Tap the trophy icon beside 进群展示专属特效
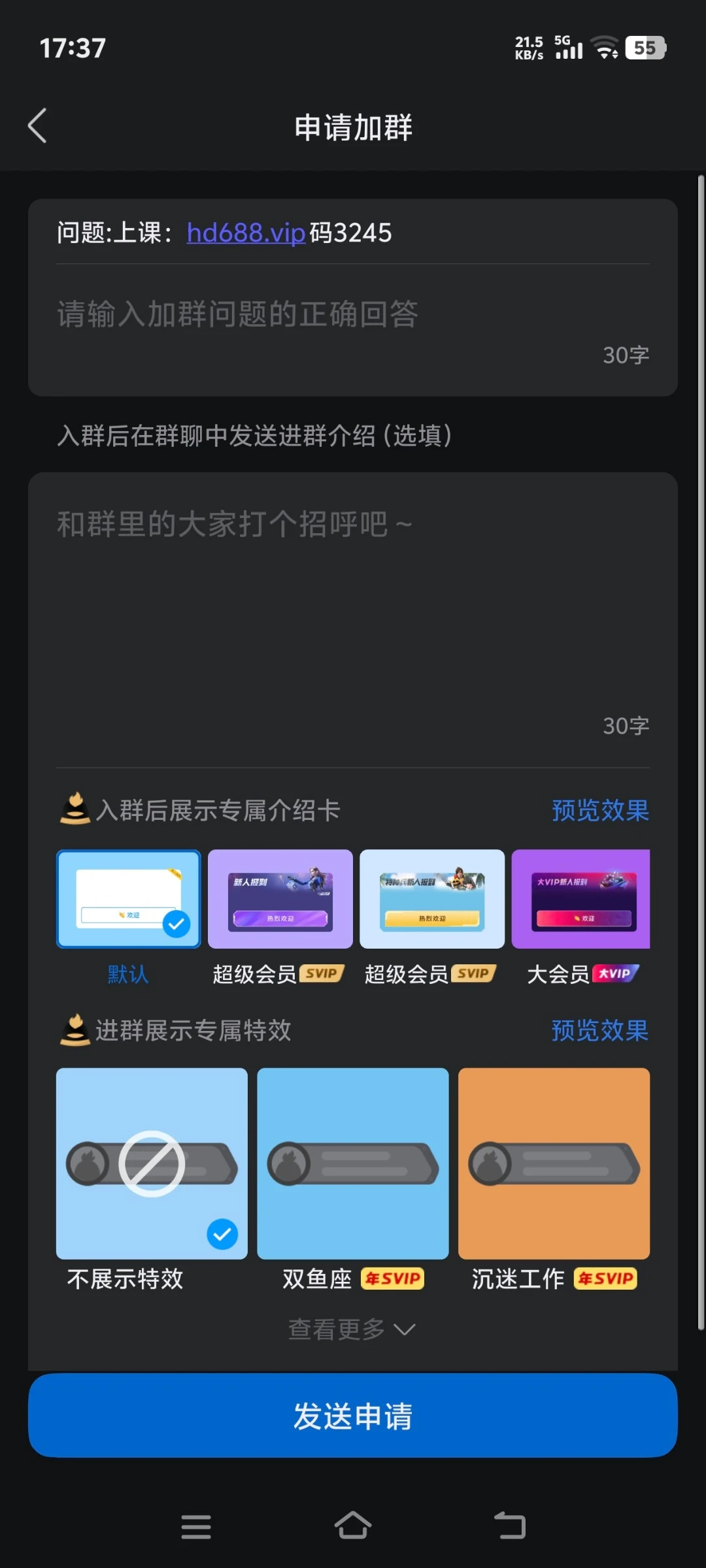Screen dimensions: 706x1568 pos(74,1031)
